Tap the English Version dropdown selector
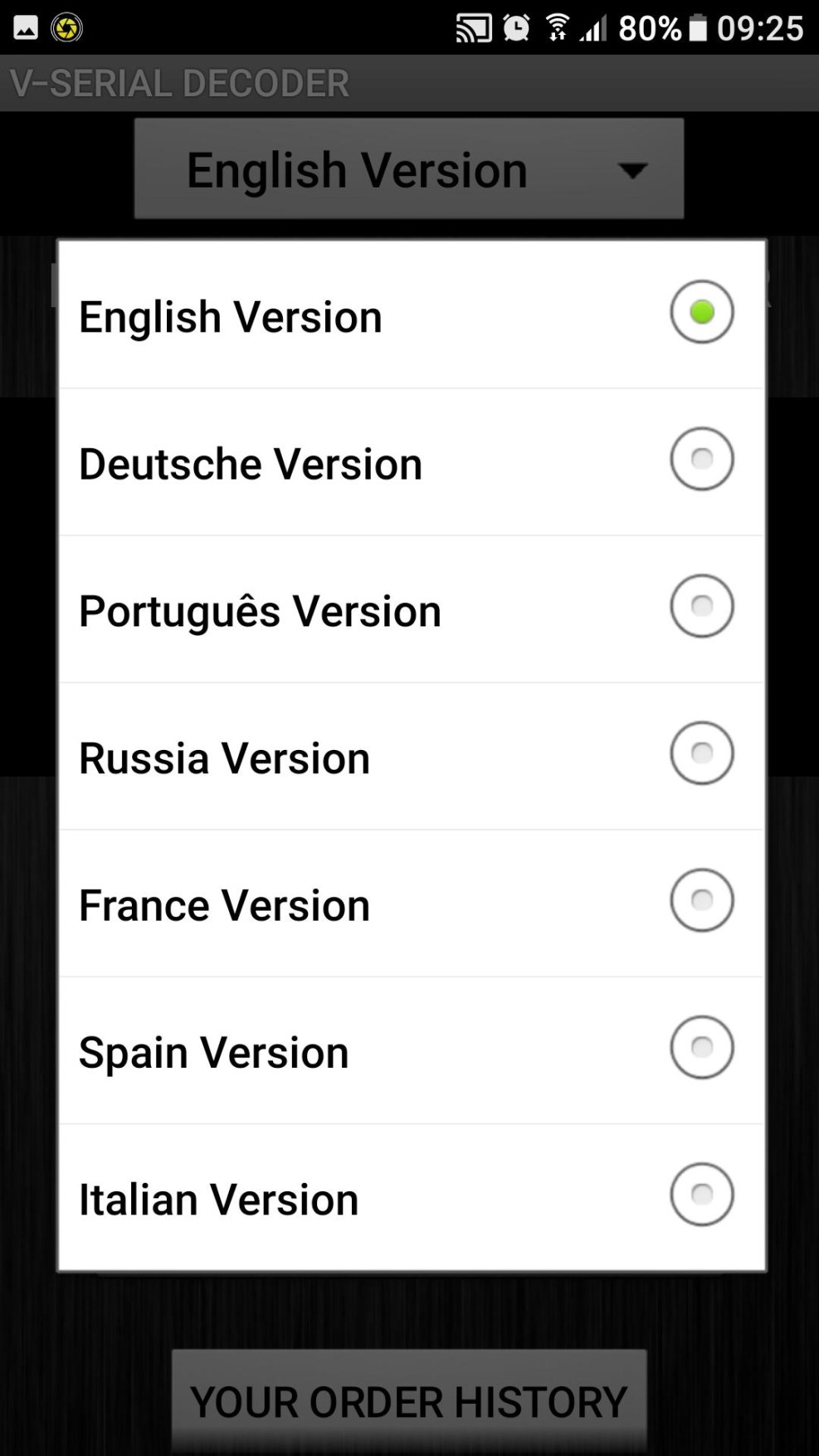 (409, 169)
